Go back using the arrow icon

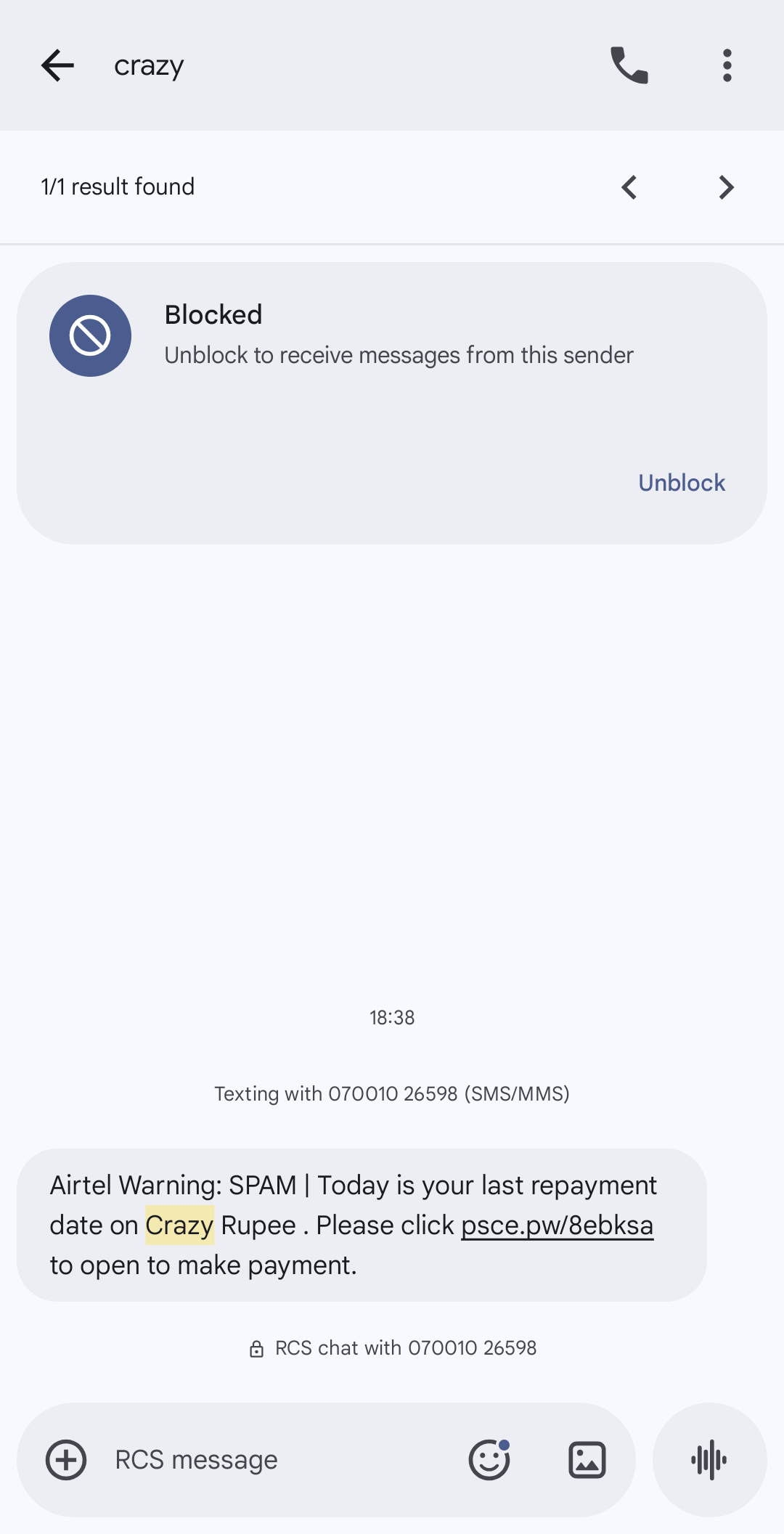58,66
